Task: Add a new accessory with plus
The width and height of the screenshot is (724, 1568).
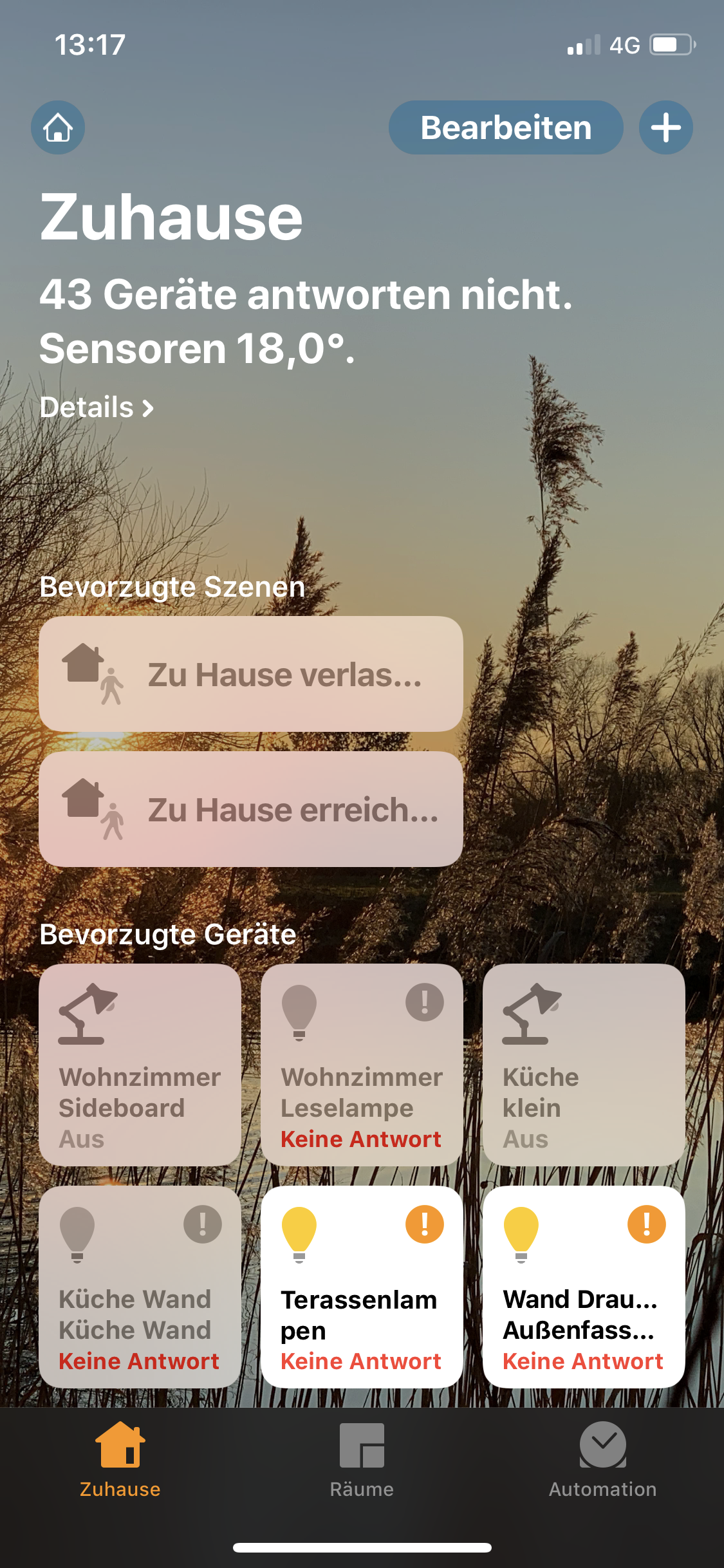Action: (x=665, y=127)
